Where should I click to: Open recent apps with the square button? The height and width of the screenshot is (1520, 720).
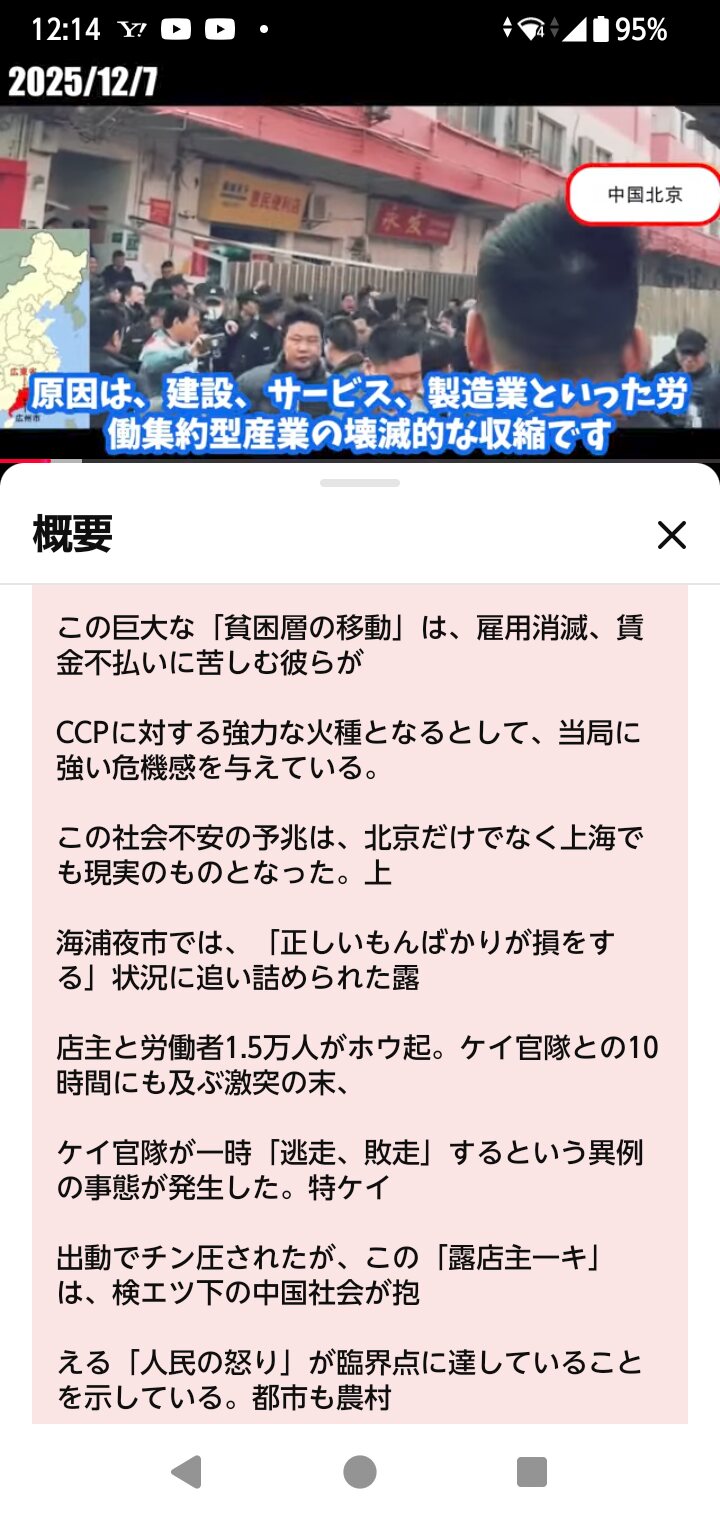pos(531,1472)
